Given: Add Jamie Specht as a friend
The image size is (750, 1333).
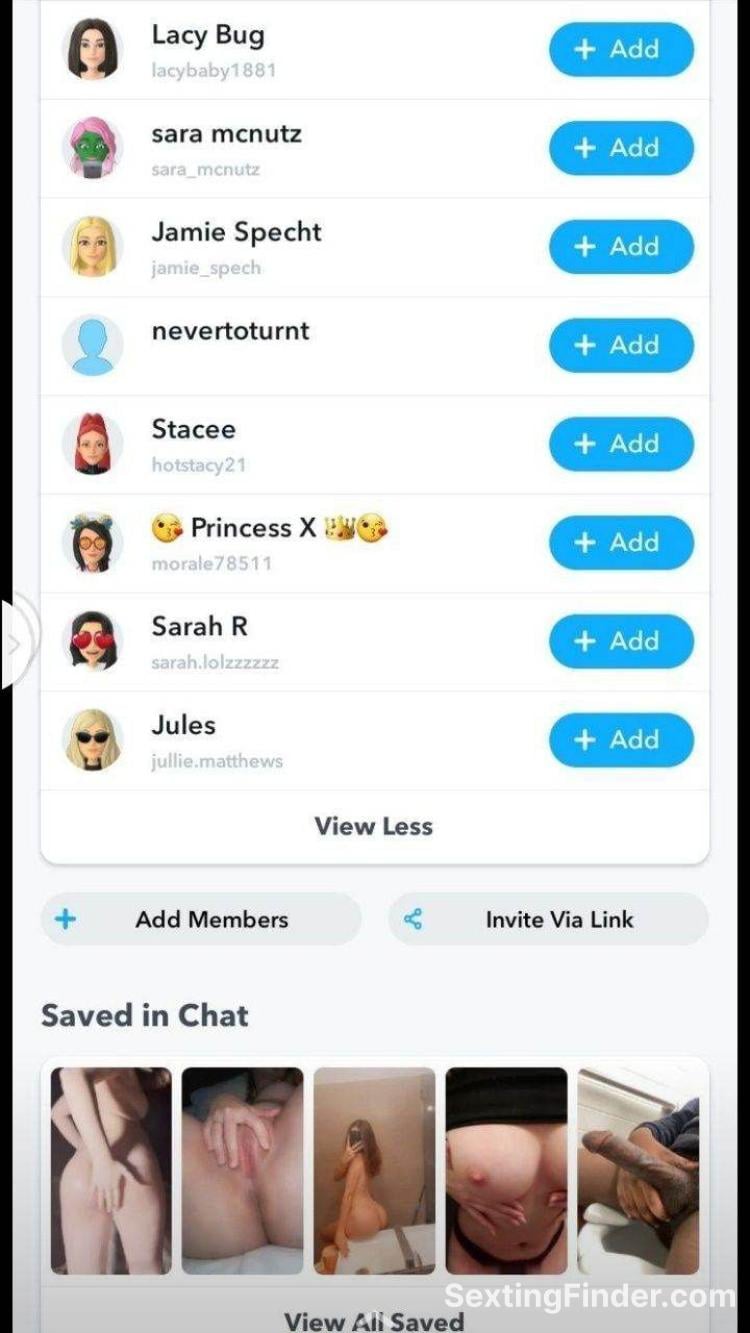Looking at the screenshot, I should click(621, 247).
